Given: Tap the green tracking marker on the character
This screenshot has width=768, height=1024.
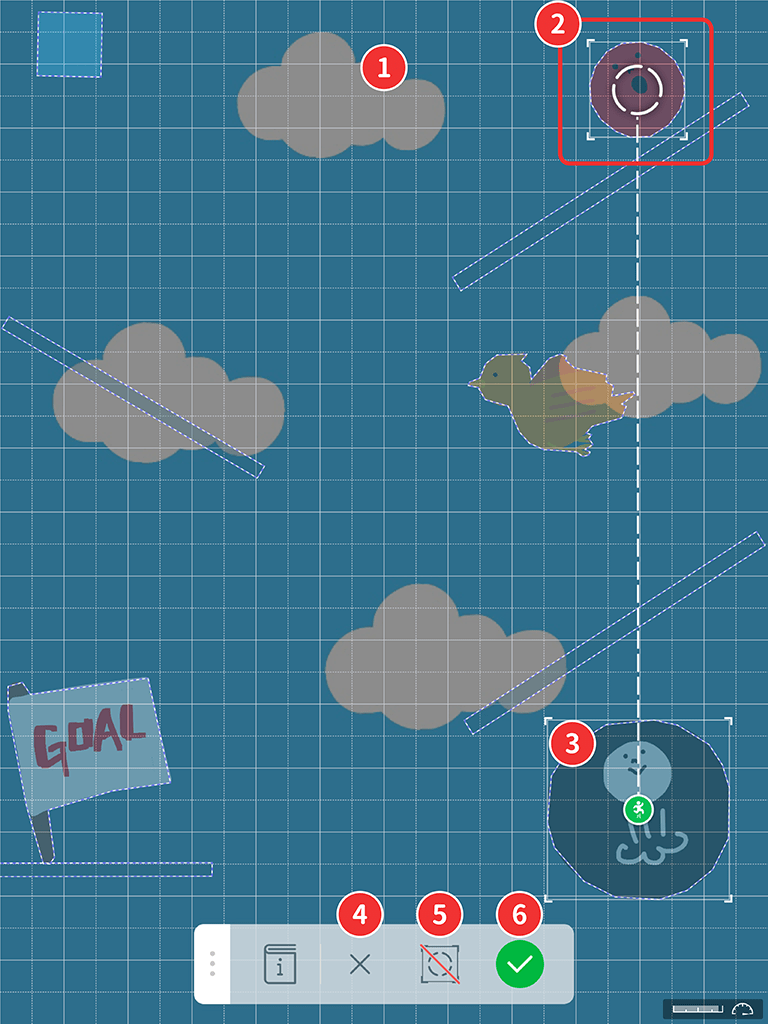Looking at the screenshot, I should [x=638, y=809].
